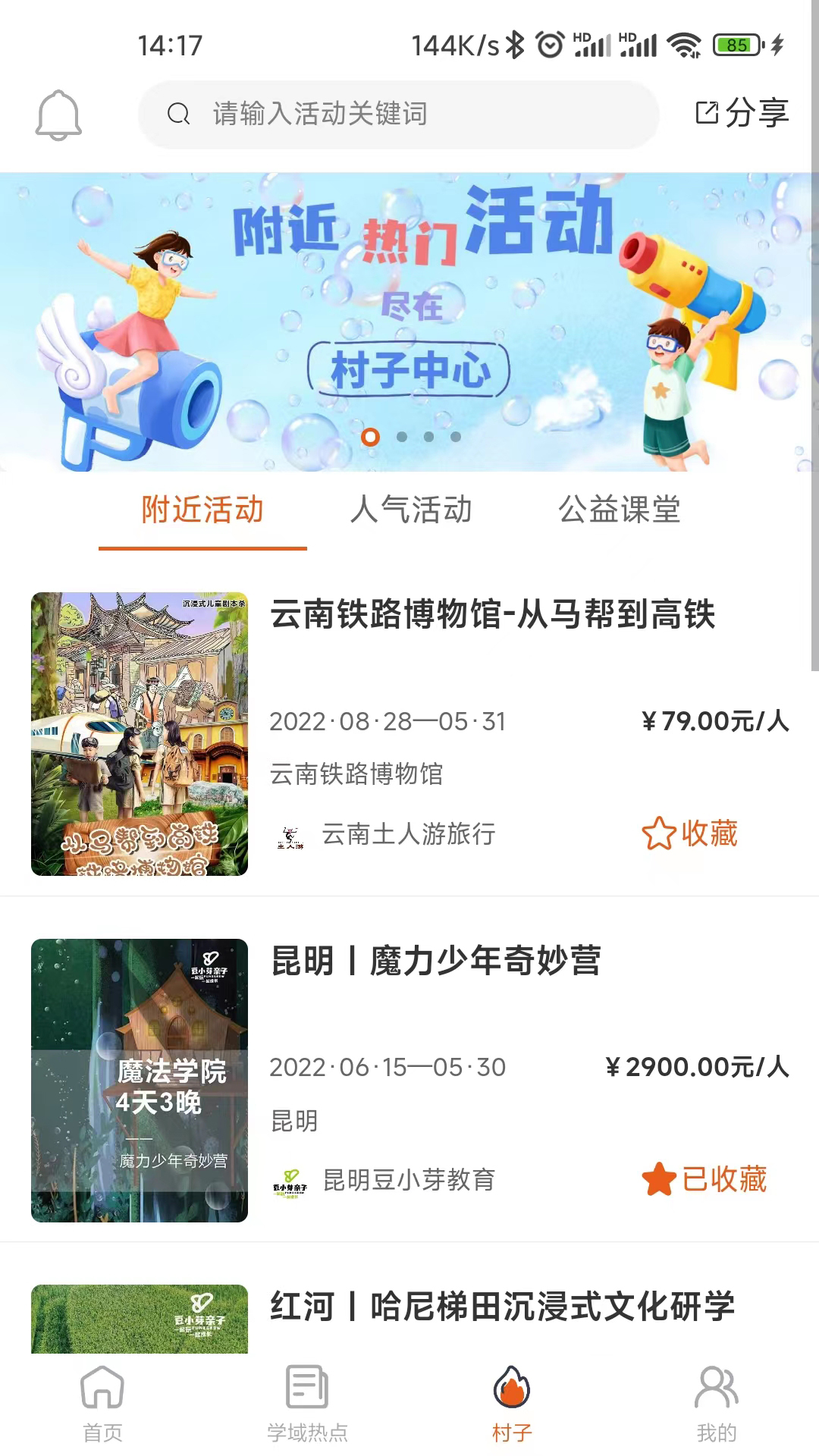Go to the 首页 home tab
This screenshot has height=1456, width=819.
[x=102, y=1404]
